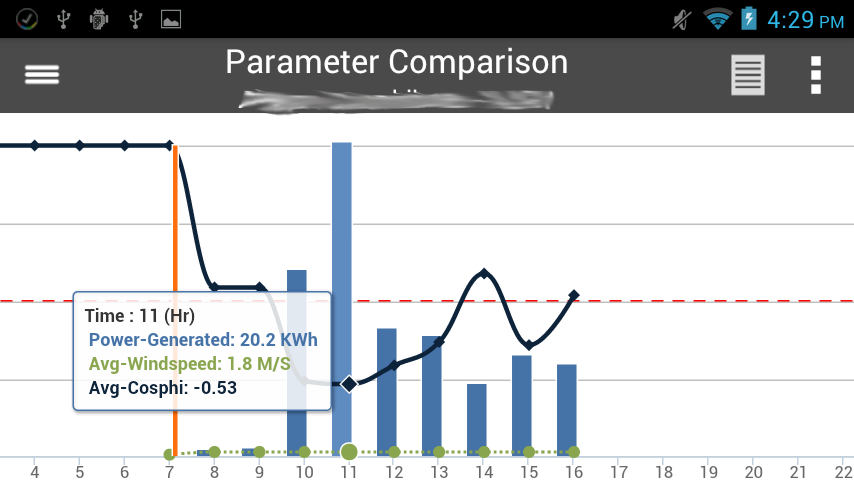Open the hamburger drawer menu

42,75
